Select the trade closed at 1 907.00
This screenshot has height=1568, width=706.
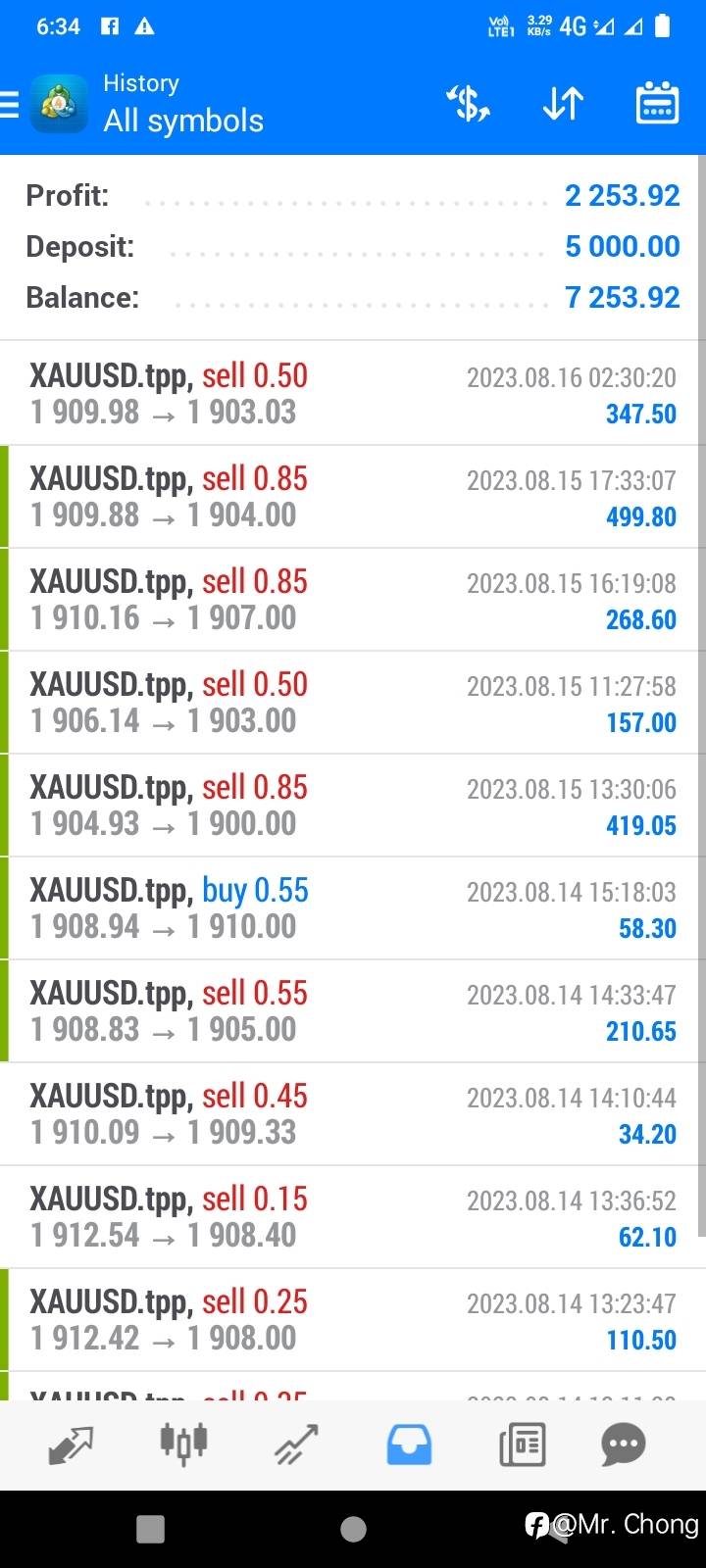[353, 600]
